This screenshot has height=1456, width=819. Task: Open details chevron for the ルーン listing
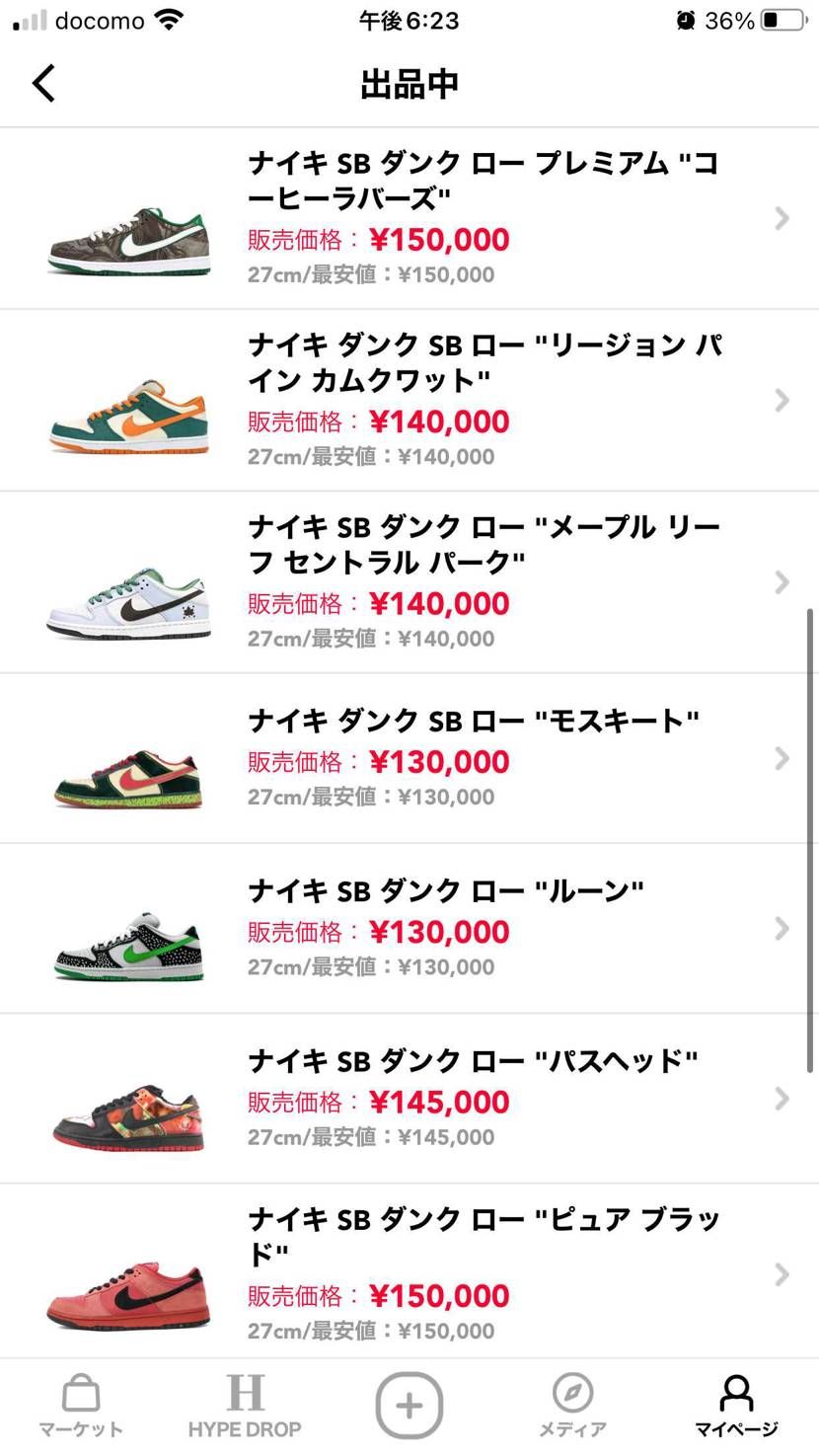point(782,926)
